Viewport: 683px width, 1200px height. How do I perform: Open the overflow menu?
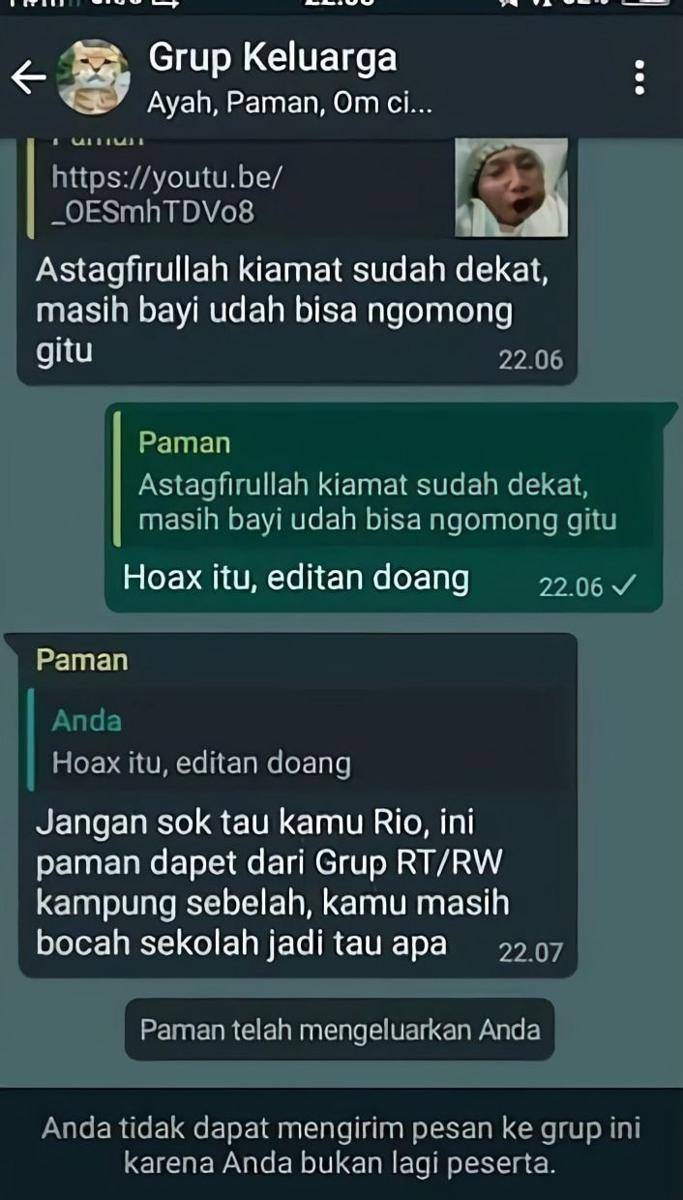(x=640, y=78)
